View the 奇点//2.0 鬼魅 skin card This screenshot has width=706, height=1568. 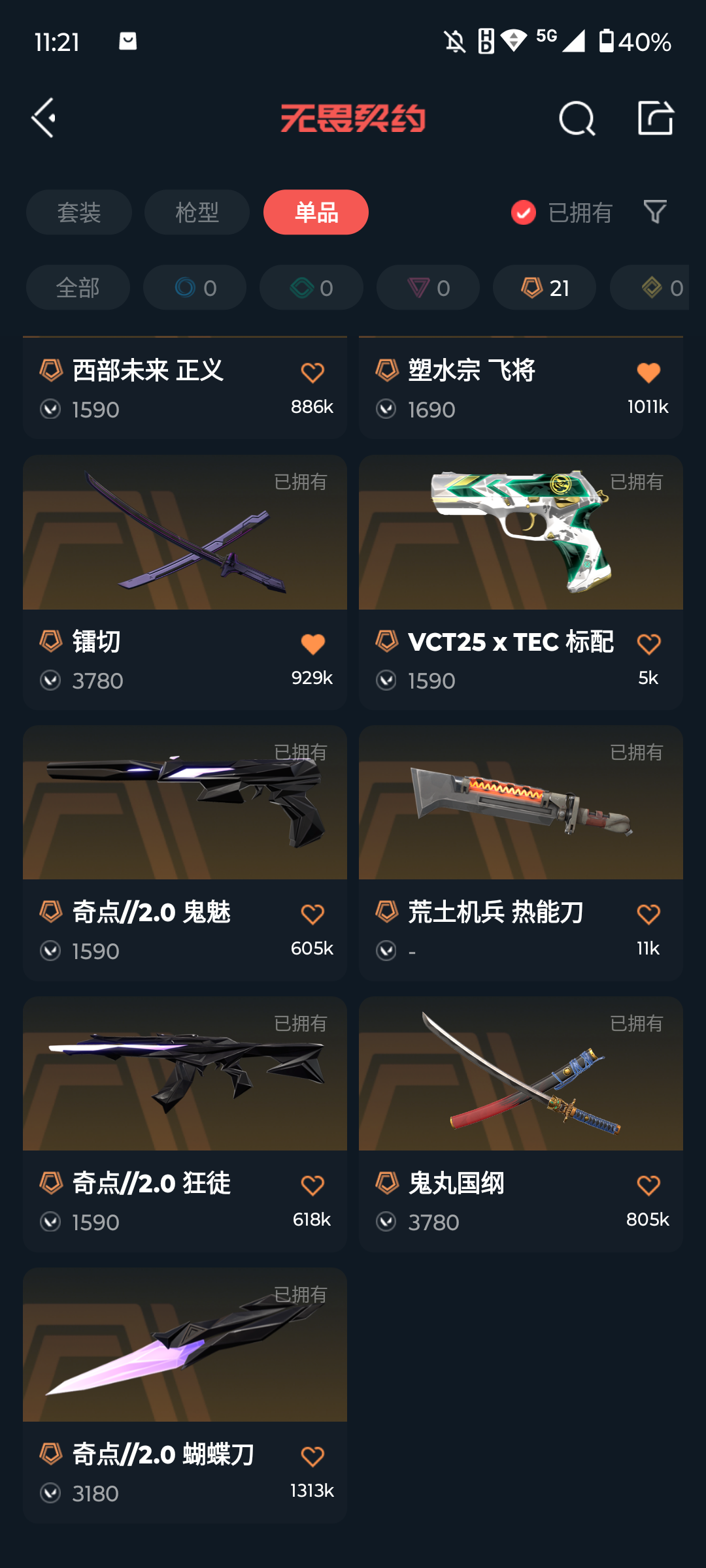pos(184,804)
